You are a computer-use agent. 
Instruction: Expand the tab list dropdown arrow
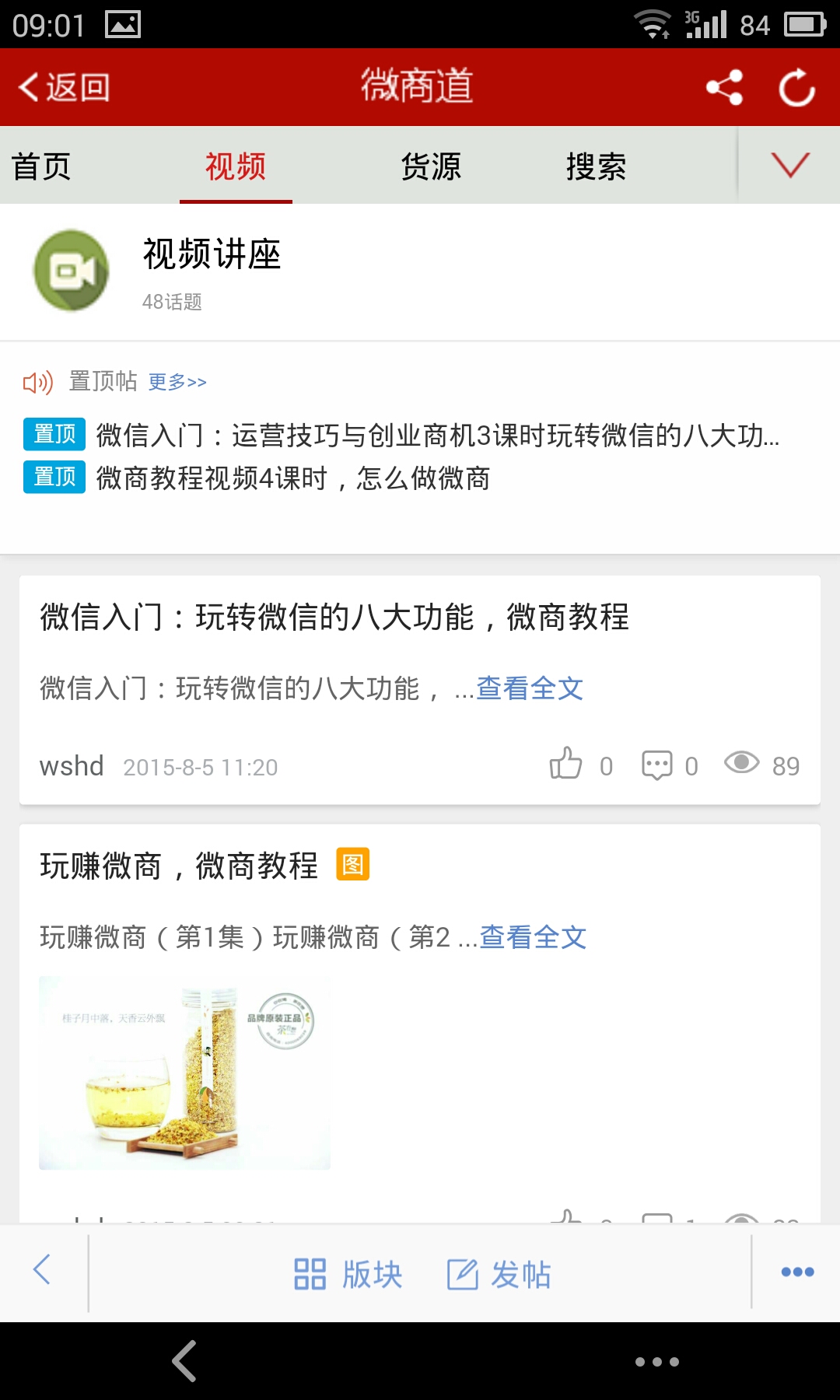pos(790,166)
